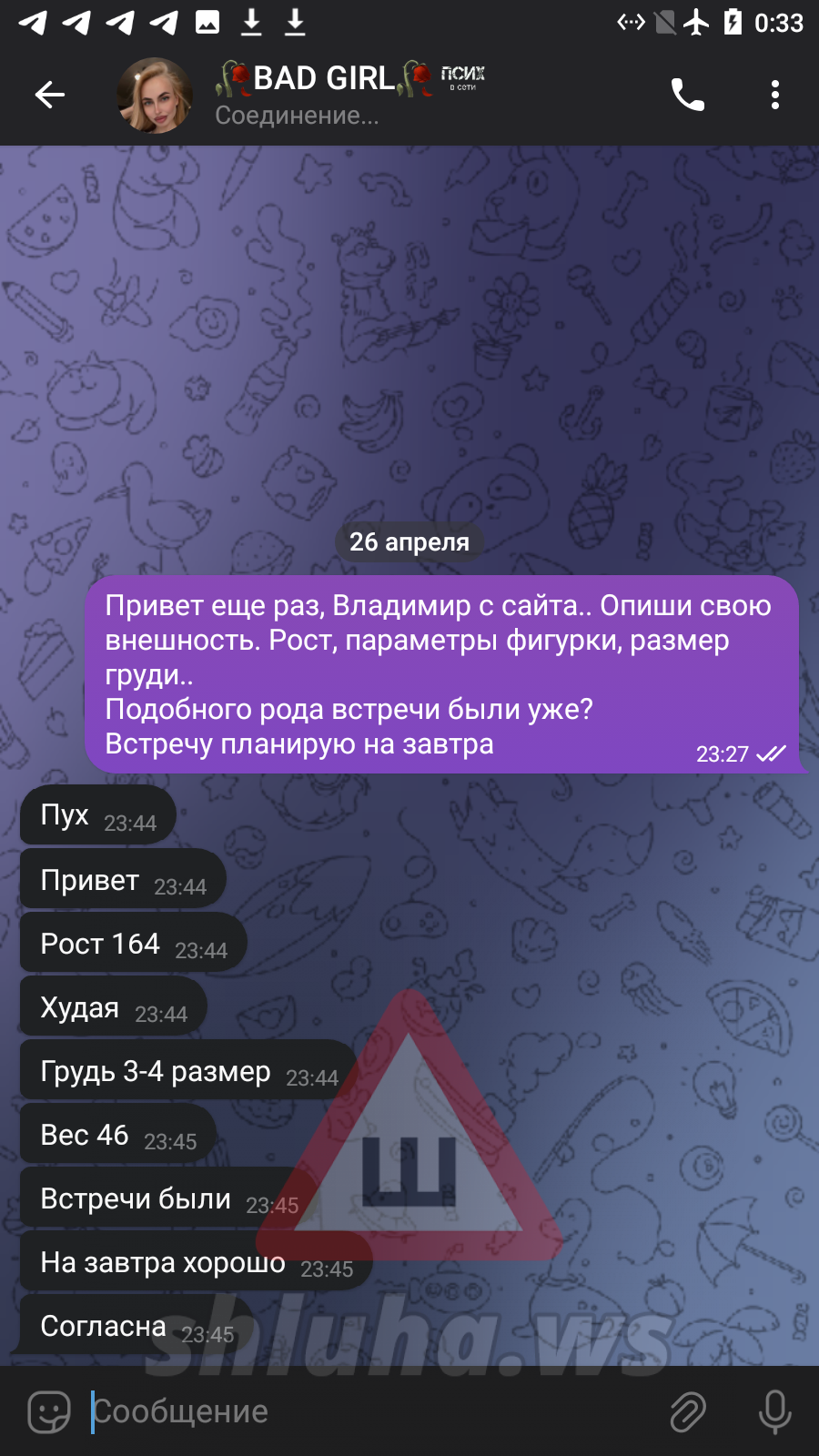
Task: Open the overflow menu
Action: 774,95
